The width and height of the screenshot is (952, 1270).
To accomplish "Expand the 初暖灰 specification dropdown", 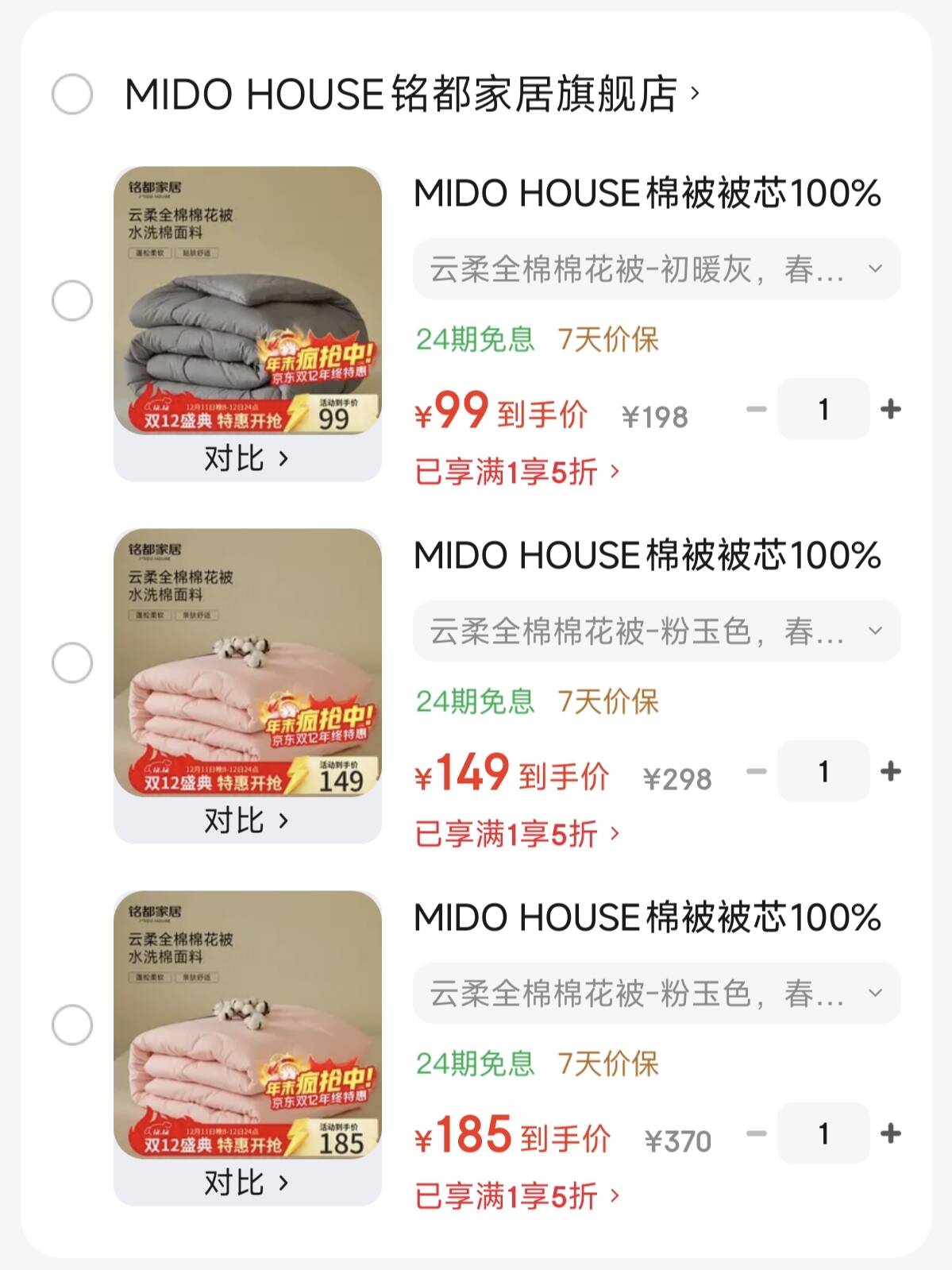I will point(656,269).
